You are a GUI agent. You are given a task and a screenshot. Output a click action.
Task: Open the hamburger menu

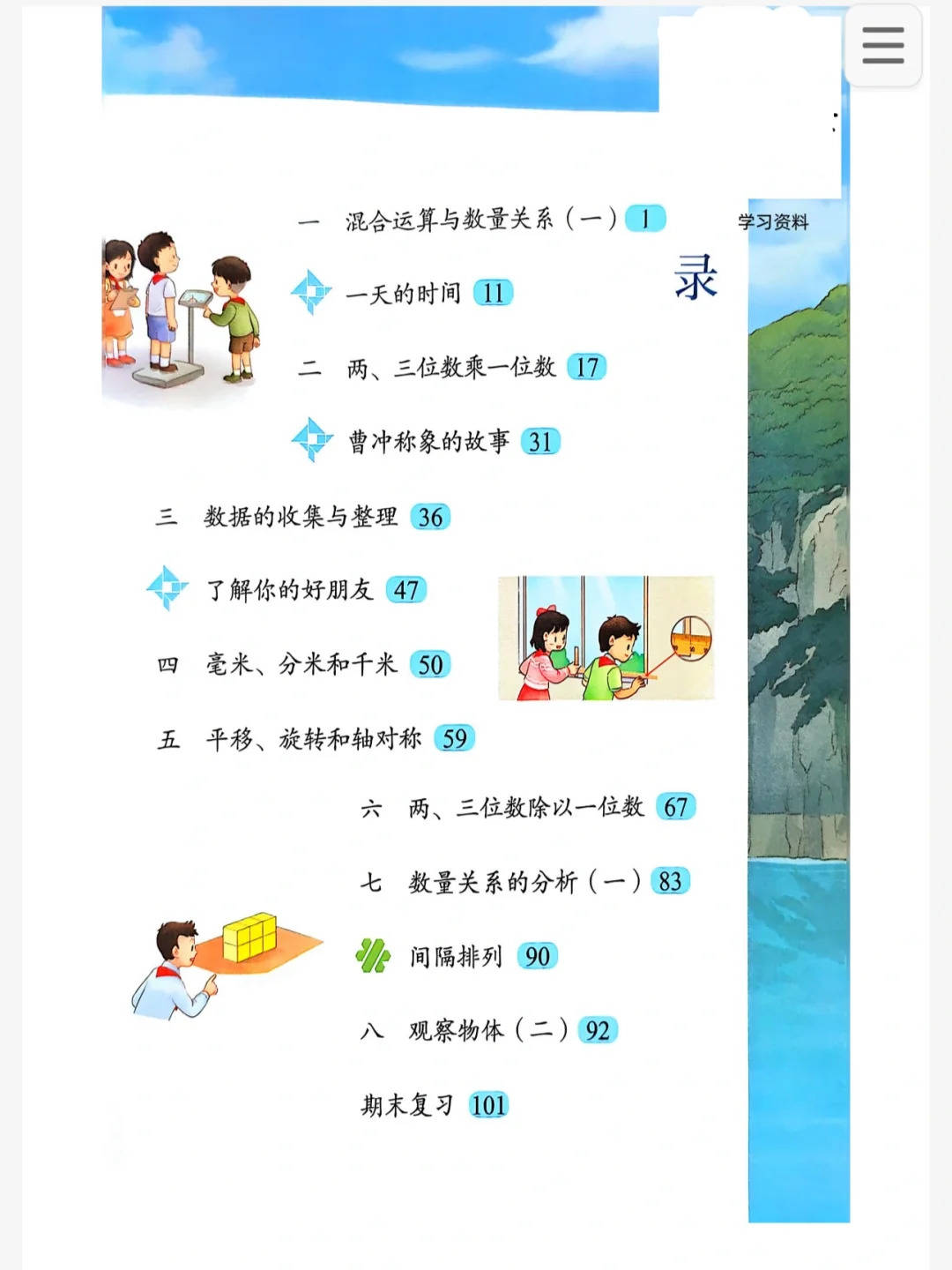click(x=882, y=46)
